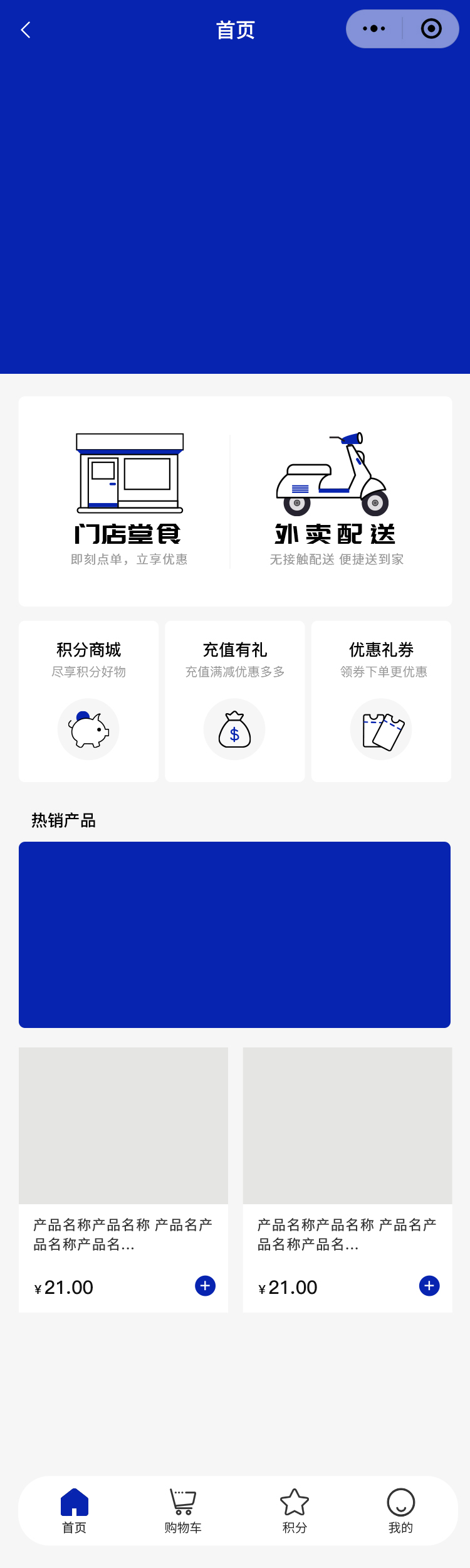Open 外卖配送 delivery ordering
The height and width of the screenshot is (1568, 470).
coord(335,501)
